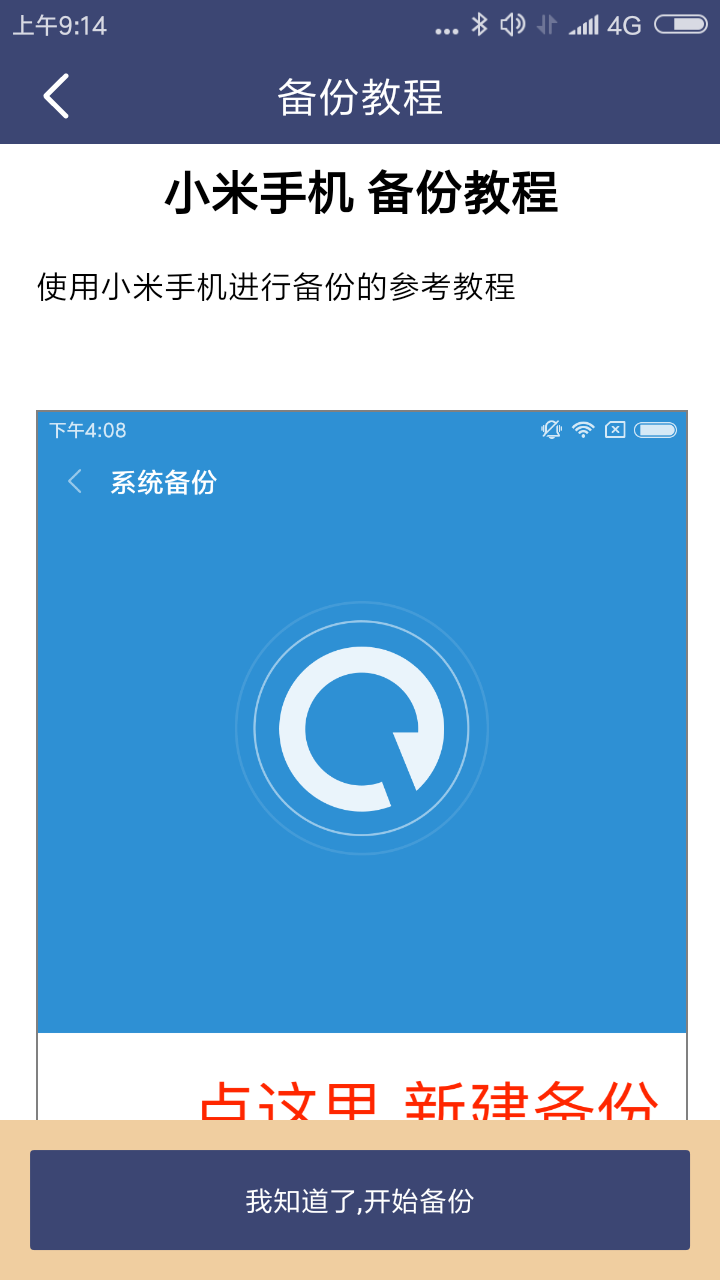Go back from the 备份教程 page
The image size is (720, 1280).
(x=56, y=96)
